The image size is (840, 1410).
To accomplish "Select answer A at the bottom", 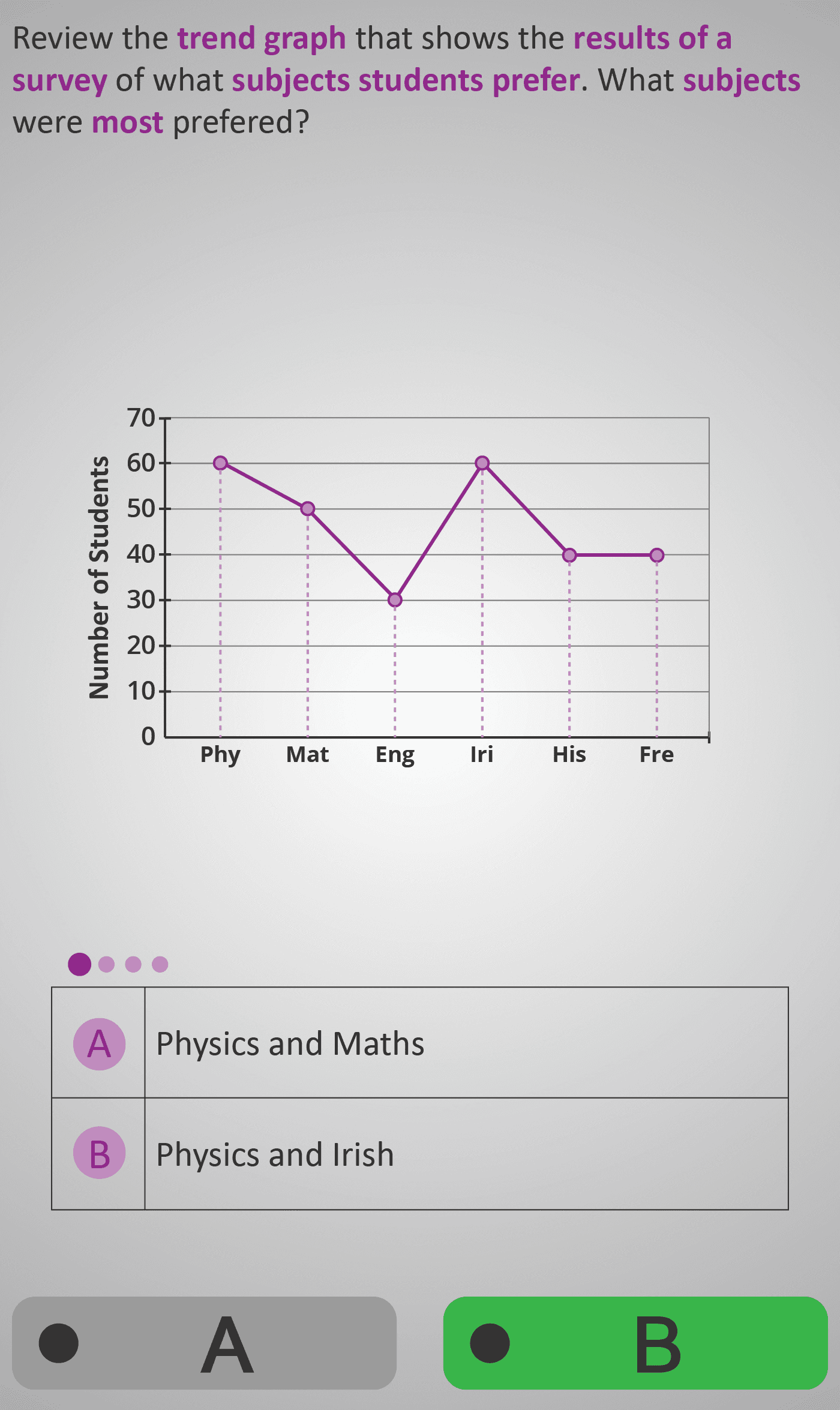I will tap(204, 1343).
